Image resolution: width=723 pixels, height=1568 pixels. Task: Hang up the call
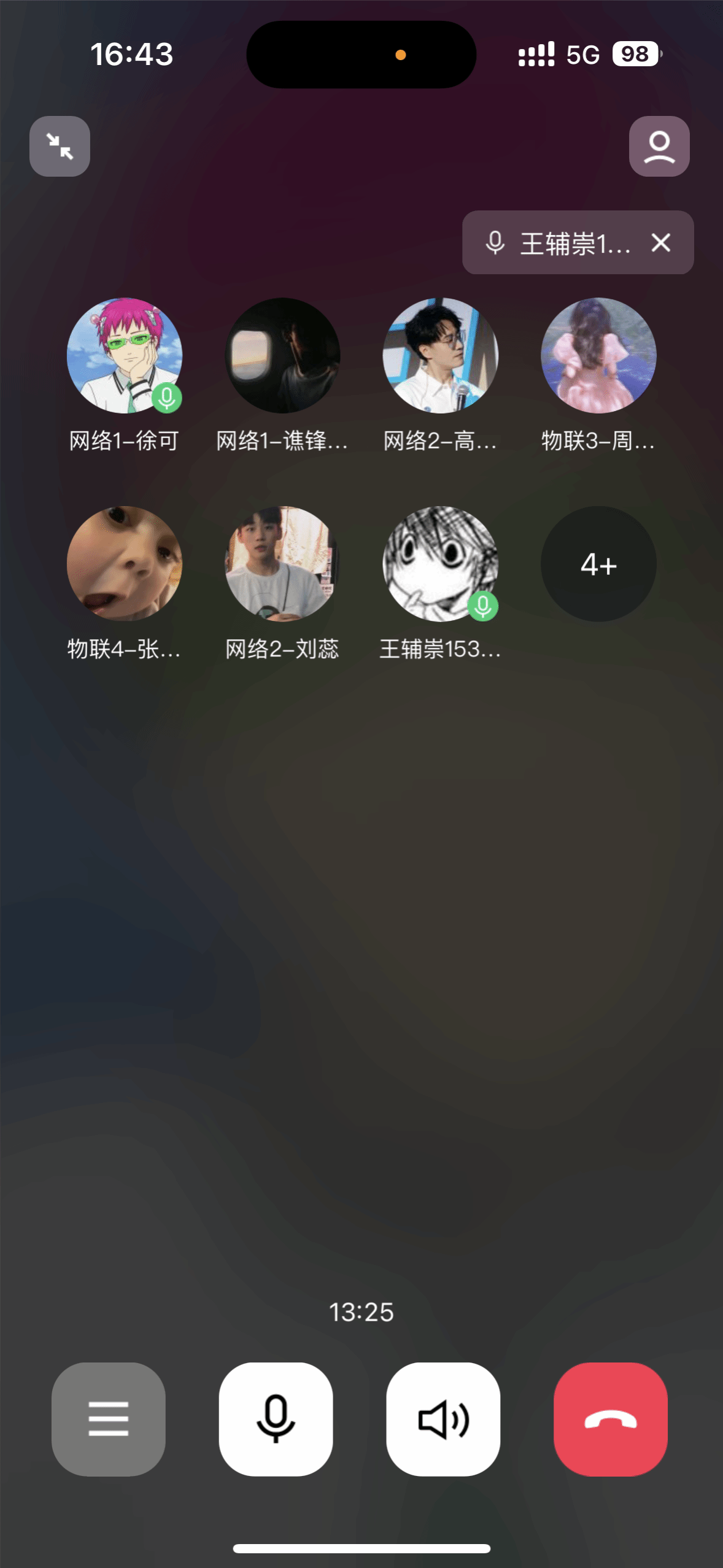pos(610,1419)
